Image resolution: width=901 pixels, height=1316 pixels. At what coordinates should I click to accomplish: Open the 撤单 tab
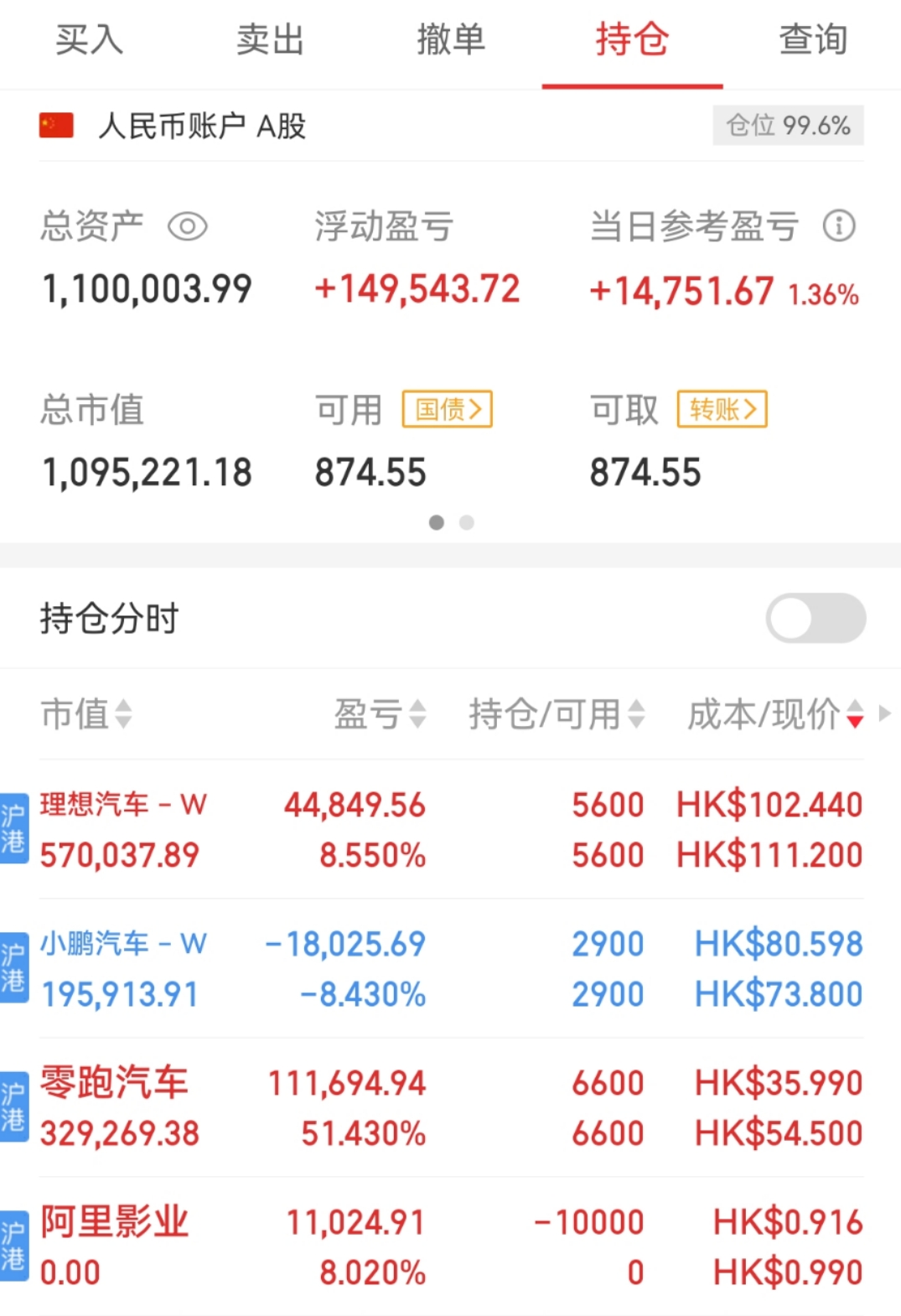coord(451,39)
